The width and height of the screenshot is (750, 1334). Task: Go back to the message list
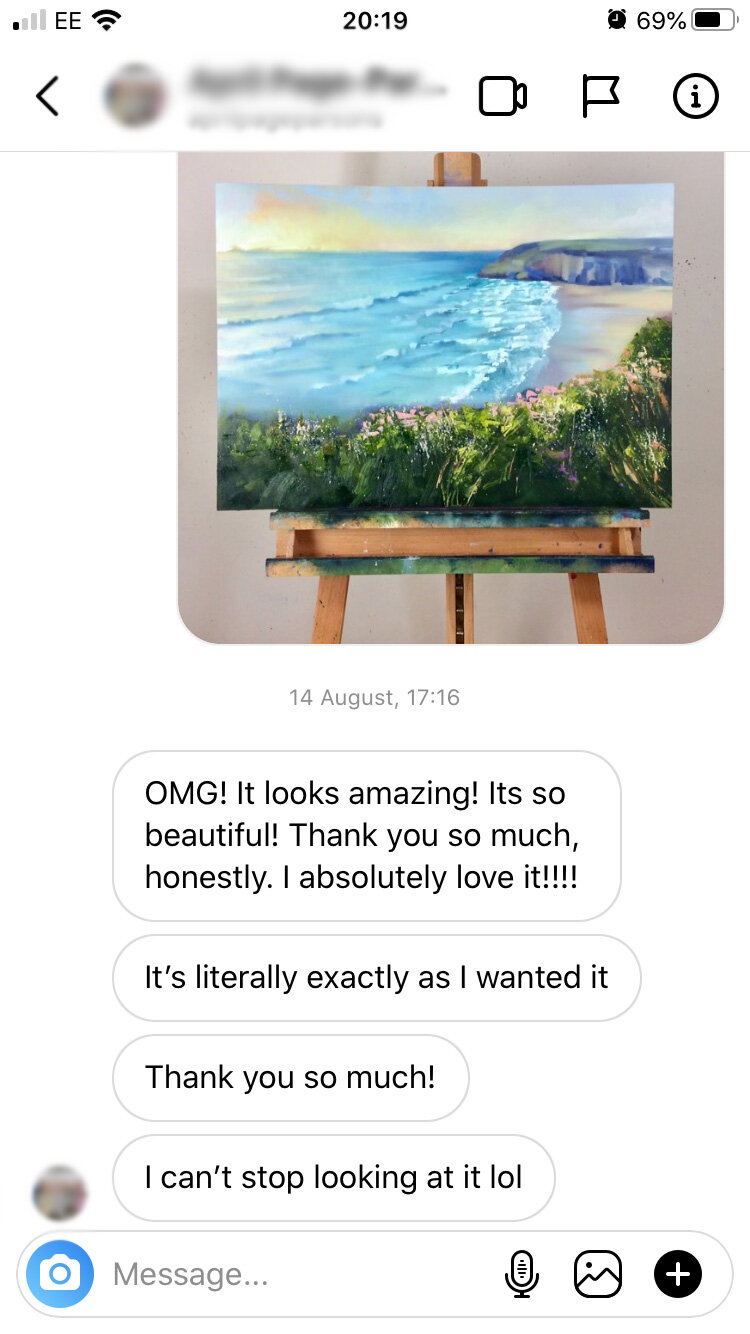(x=47, y=97)
